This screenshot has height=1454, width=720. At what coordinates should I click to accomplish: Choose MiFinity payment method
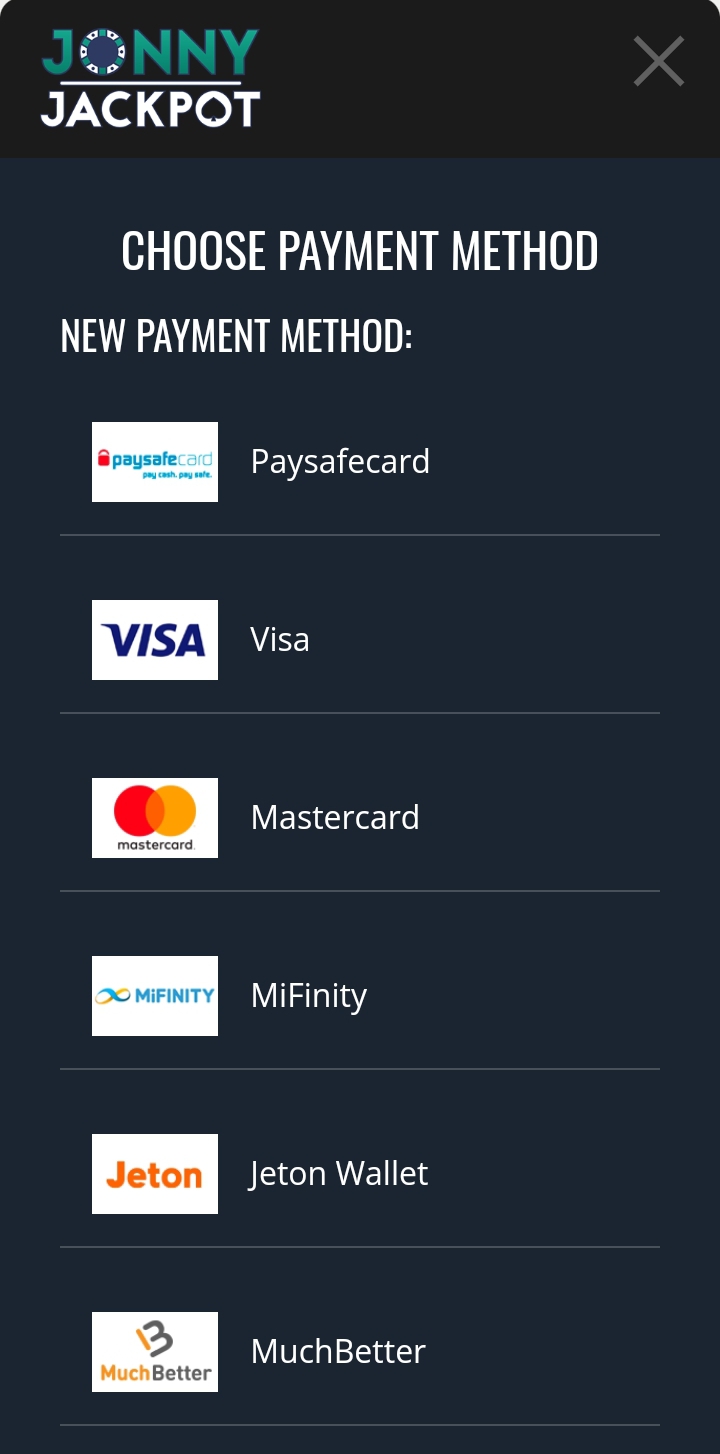click(308, 995)
